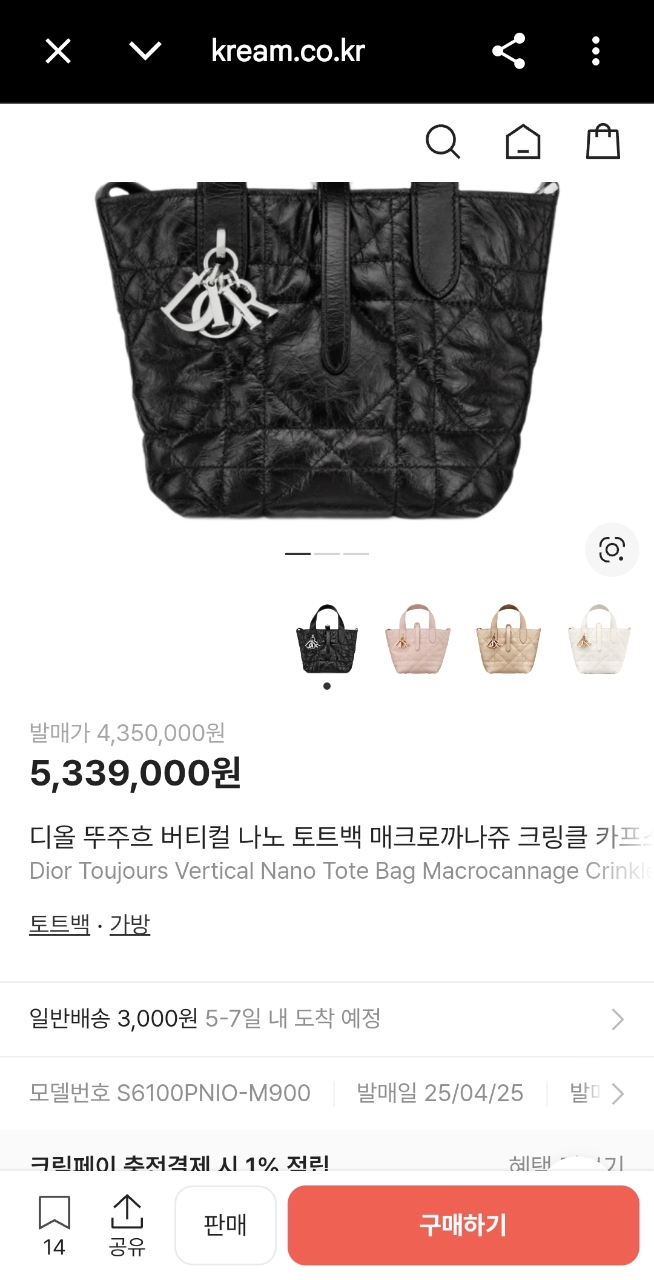
Task: Tap the 판매 sell button
Action: [x=225, y=1225]
